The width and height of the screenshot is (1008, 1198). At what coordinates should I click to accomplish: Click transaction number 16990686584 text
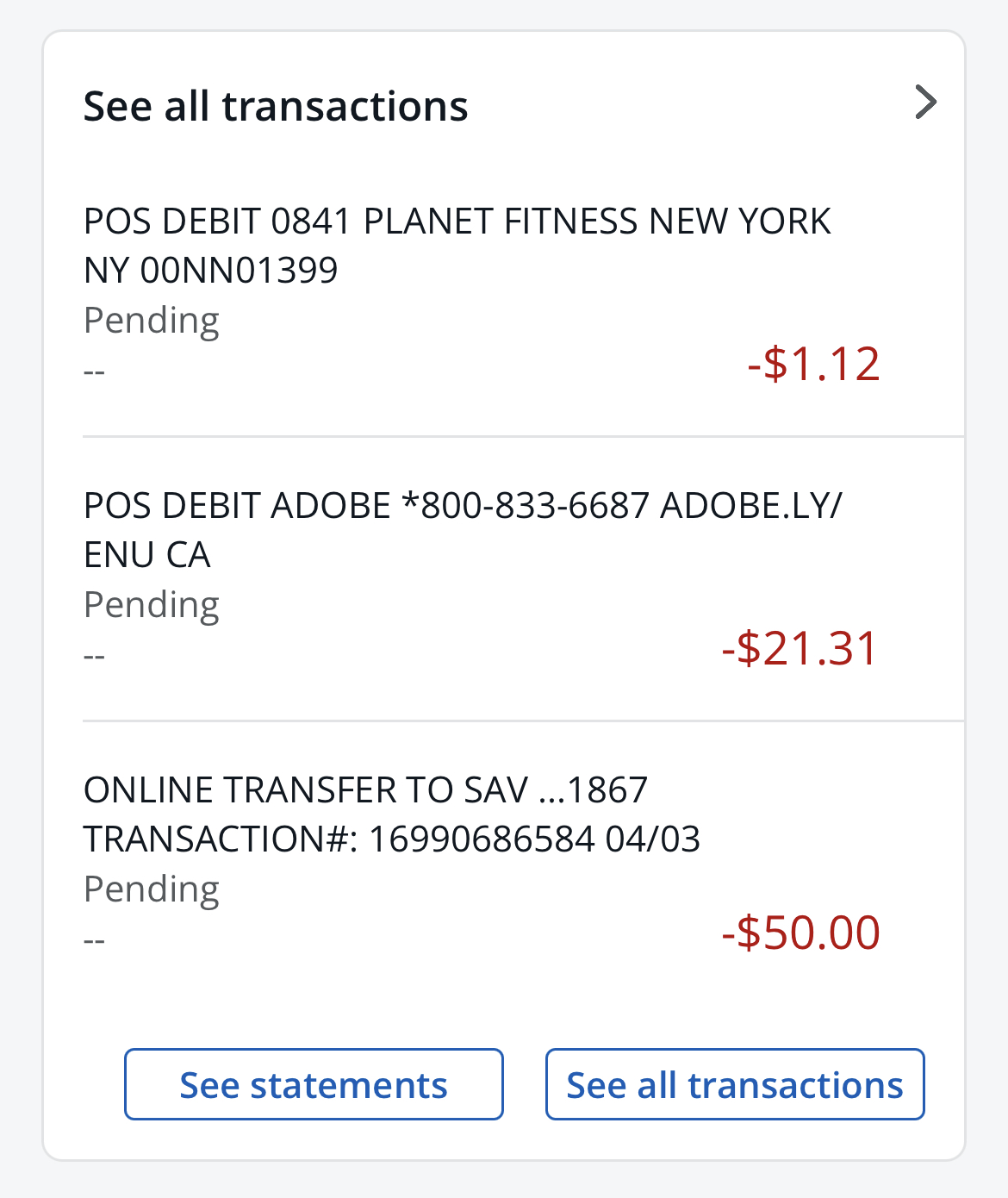point(392,838)
